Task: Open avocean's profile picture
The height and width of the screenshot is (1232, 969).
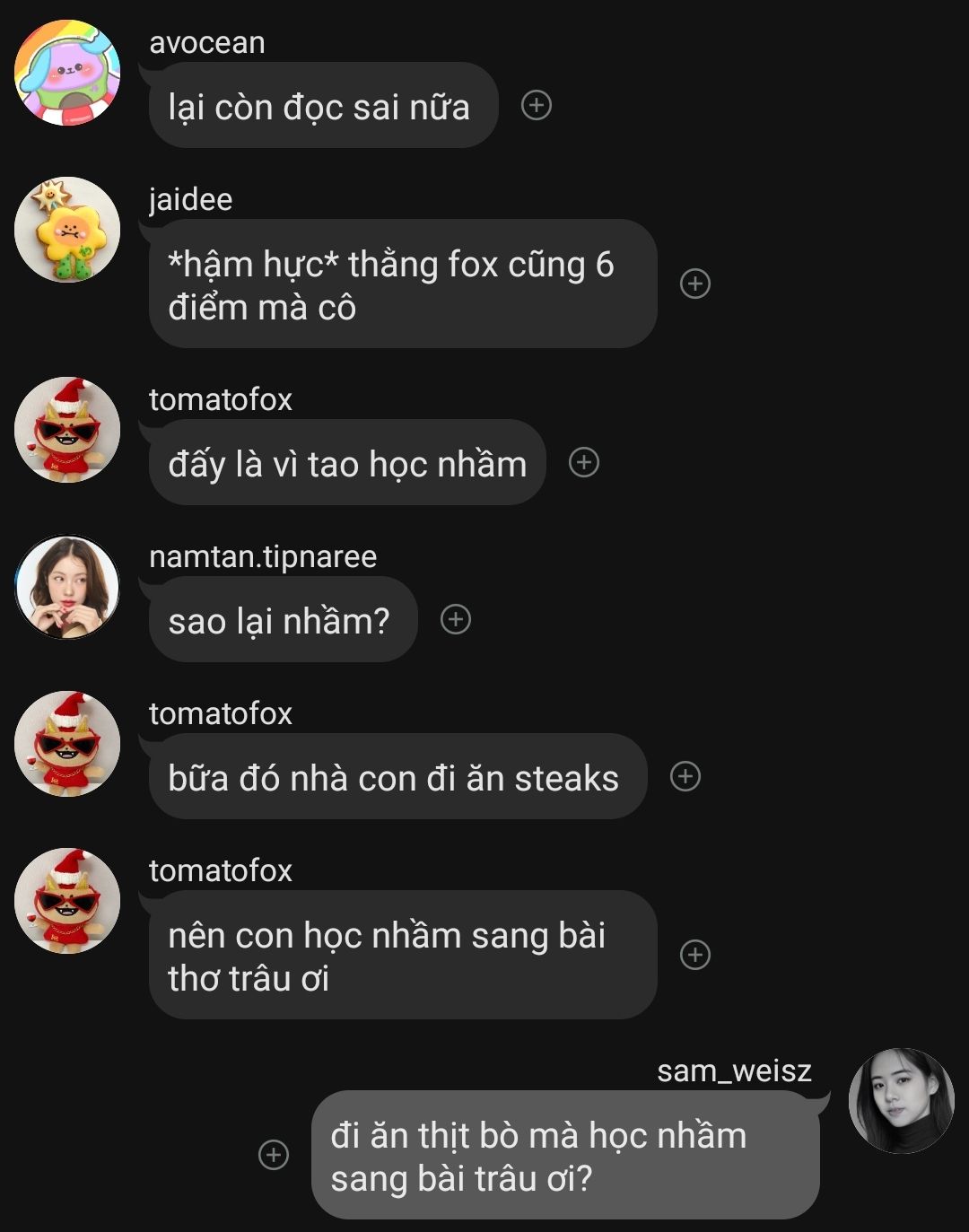Action: pos(67,74)
